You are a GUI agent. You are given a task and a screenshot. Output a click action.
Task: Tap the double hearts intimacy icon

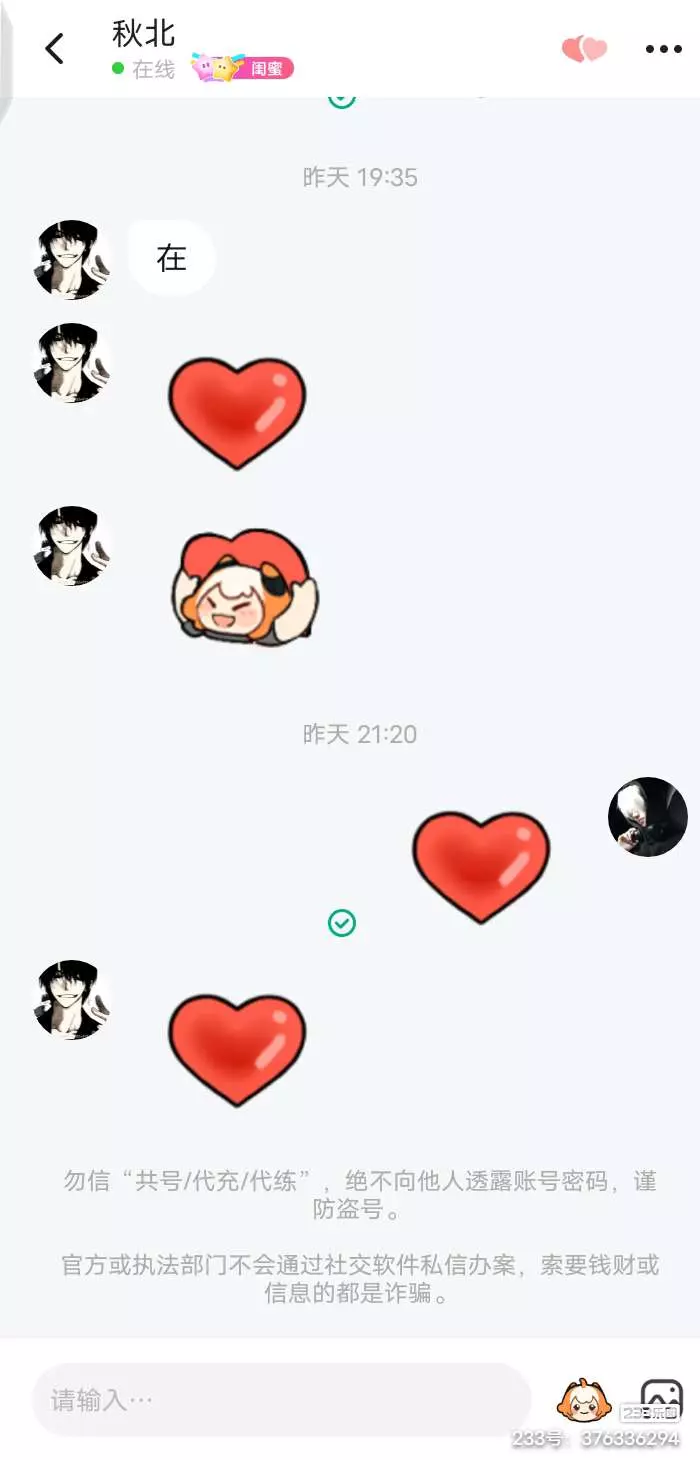(585, 49)
